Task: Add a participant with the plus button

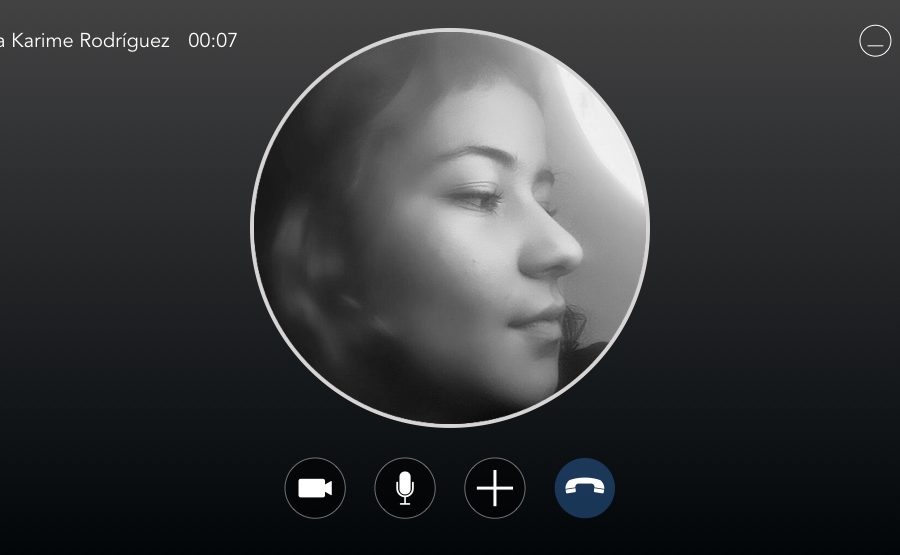Action: click(495, 489)
